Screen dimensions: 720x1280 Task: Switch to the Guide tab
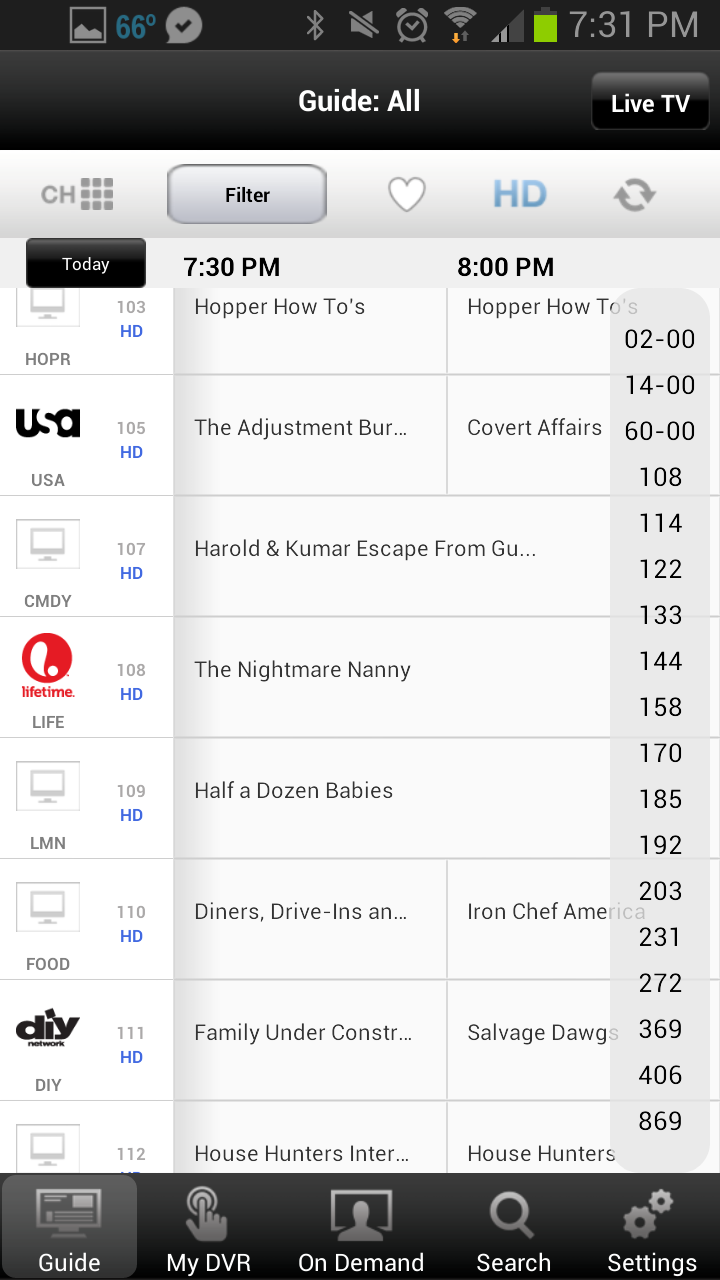69,1227
